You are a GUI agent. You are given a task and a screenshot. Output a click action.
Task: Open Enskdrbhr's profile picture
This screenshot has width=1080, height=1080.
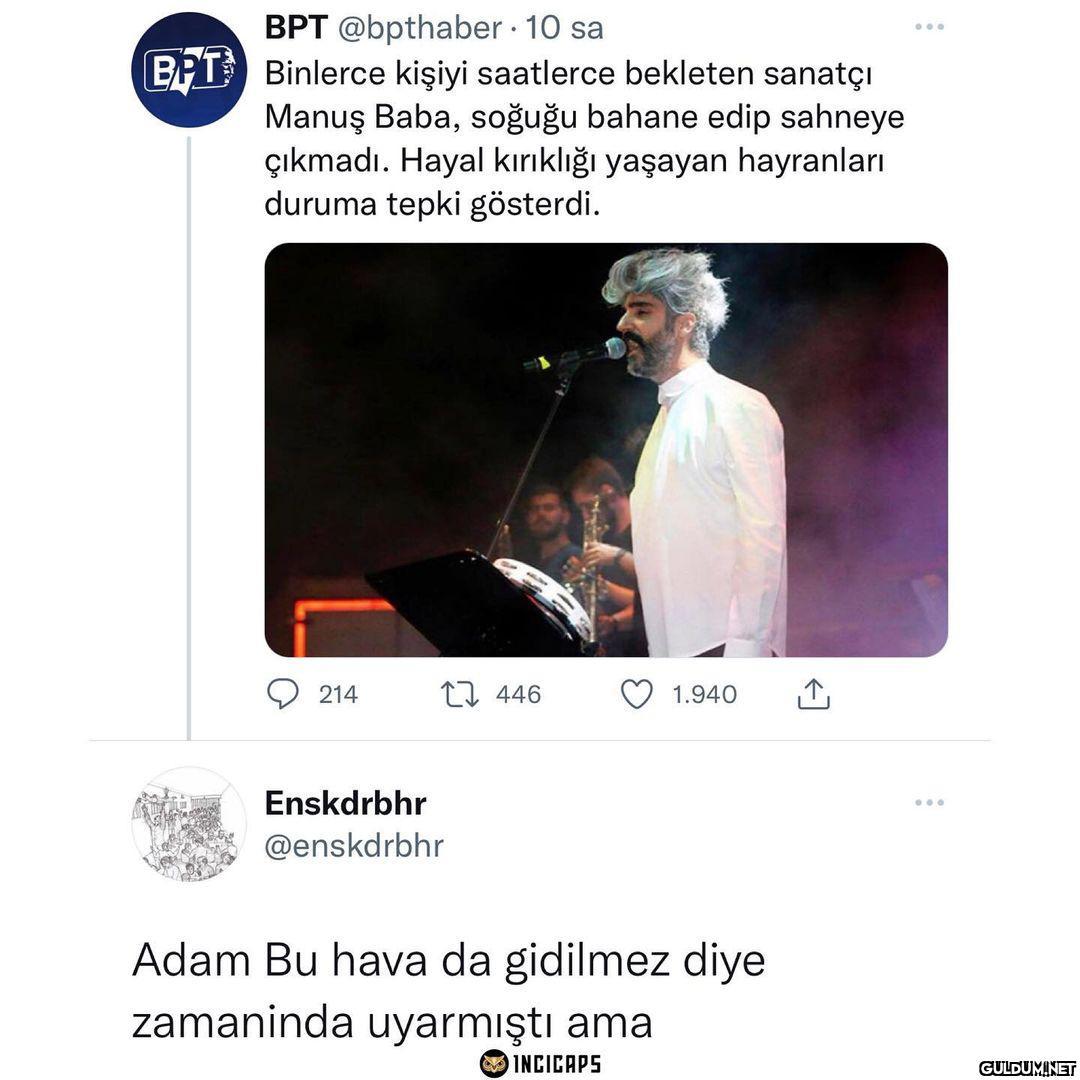coord(188,824)
